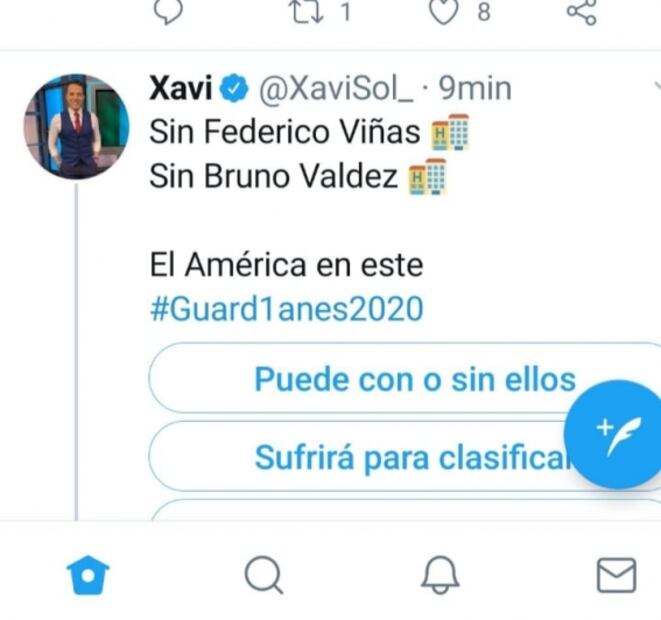Vote for "Sufrirá para clasificar" option
This screenshot has height=620, width=661.
click(x=400, y=457)
